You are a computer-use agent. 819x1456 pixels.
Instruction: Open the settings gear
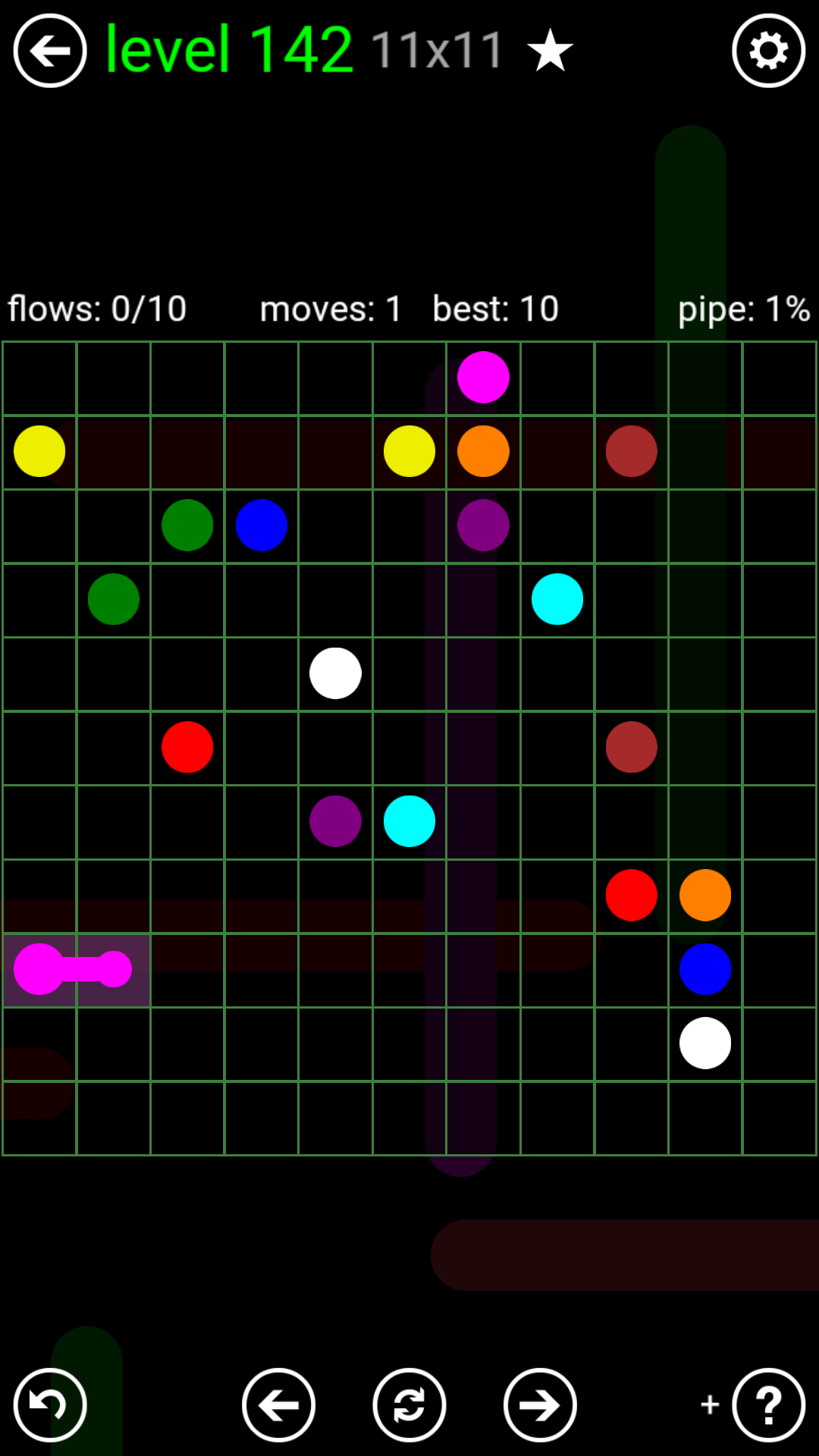768,51
